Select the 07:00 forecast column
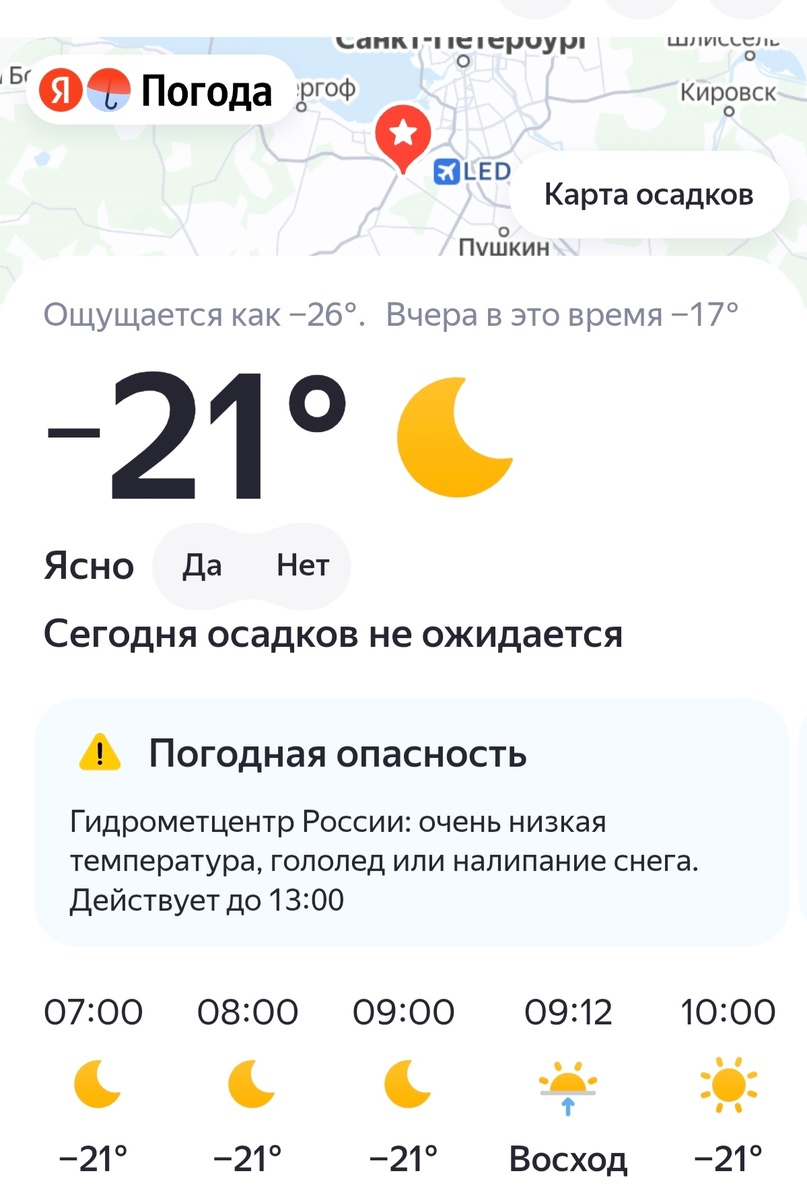807x1200 pixels. [95, 1085]
